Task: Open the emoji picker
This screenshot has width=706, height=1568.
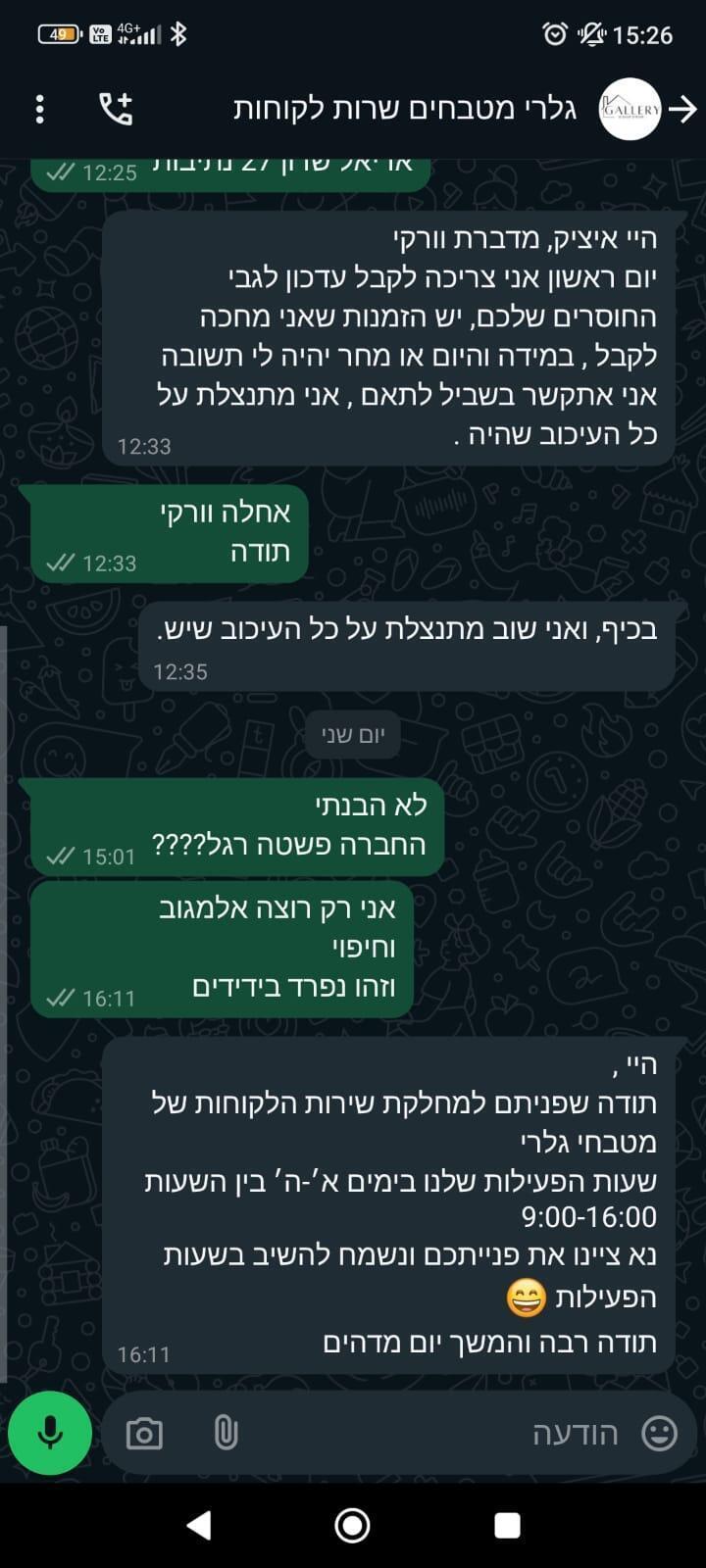Action: [x=659, y=1434]
